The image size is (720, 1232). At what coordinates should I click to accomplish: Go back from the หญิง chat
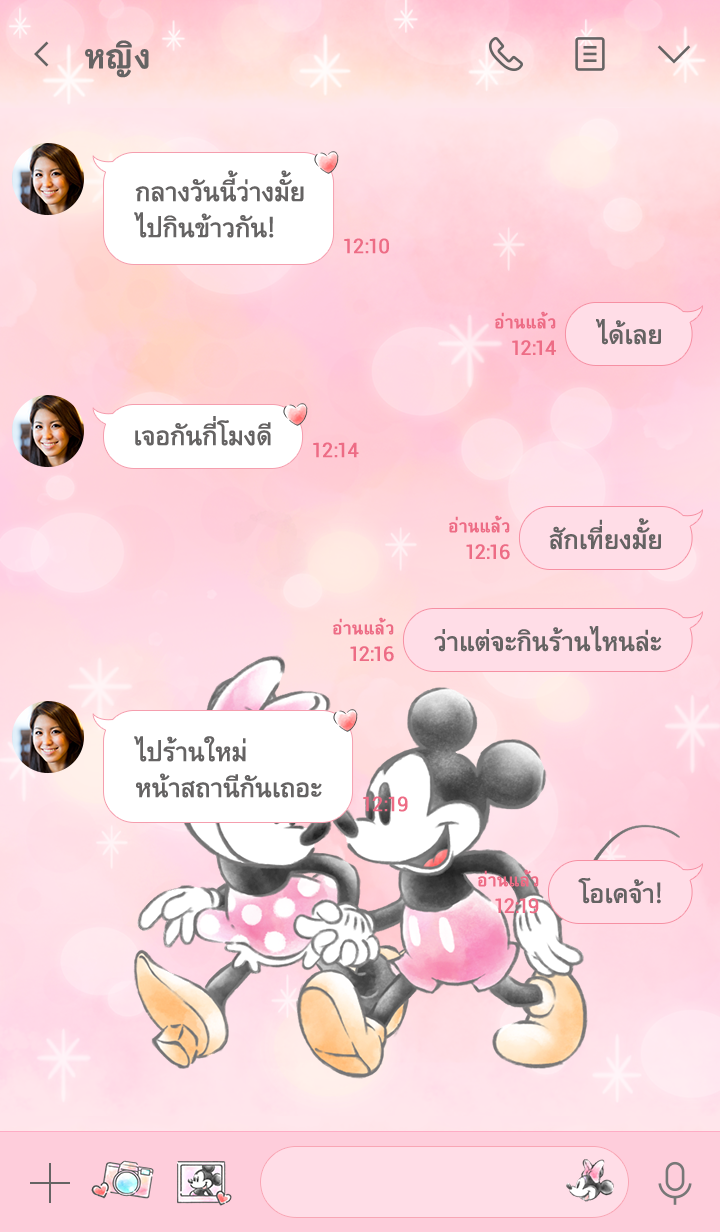point(41,55)
